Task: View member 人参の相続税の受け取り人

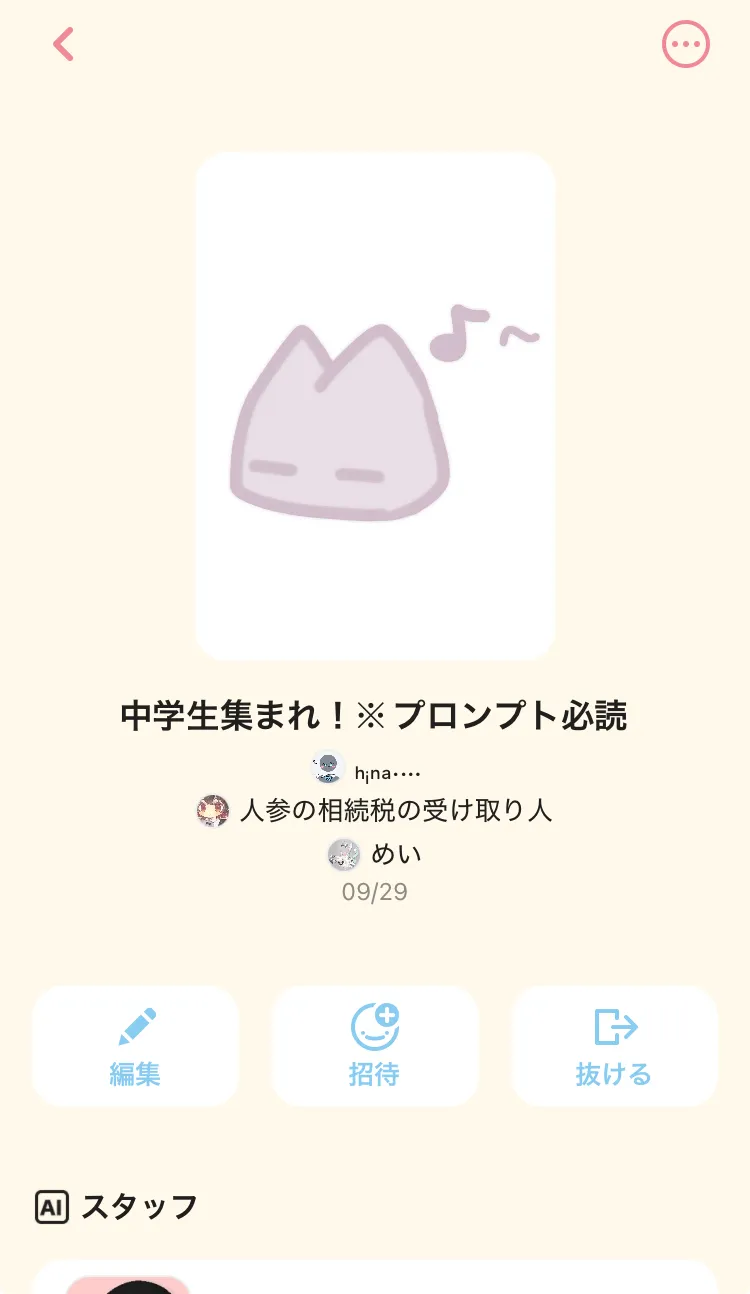Action: [375, 810]
